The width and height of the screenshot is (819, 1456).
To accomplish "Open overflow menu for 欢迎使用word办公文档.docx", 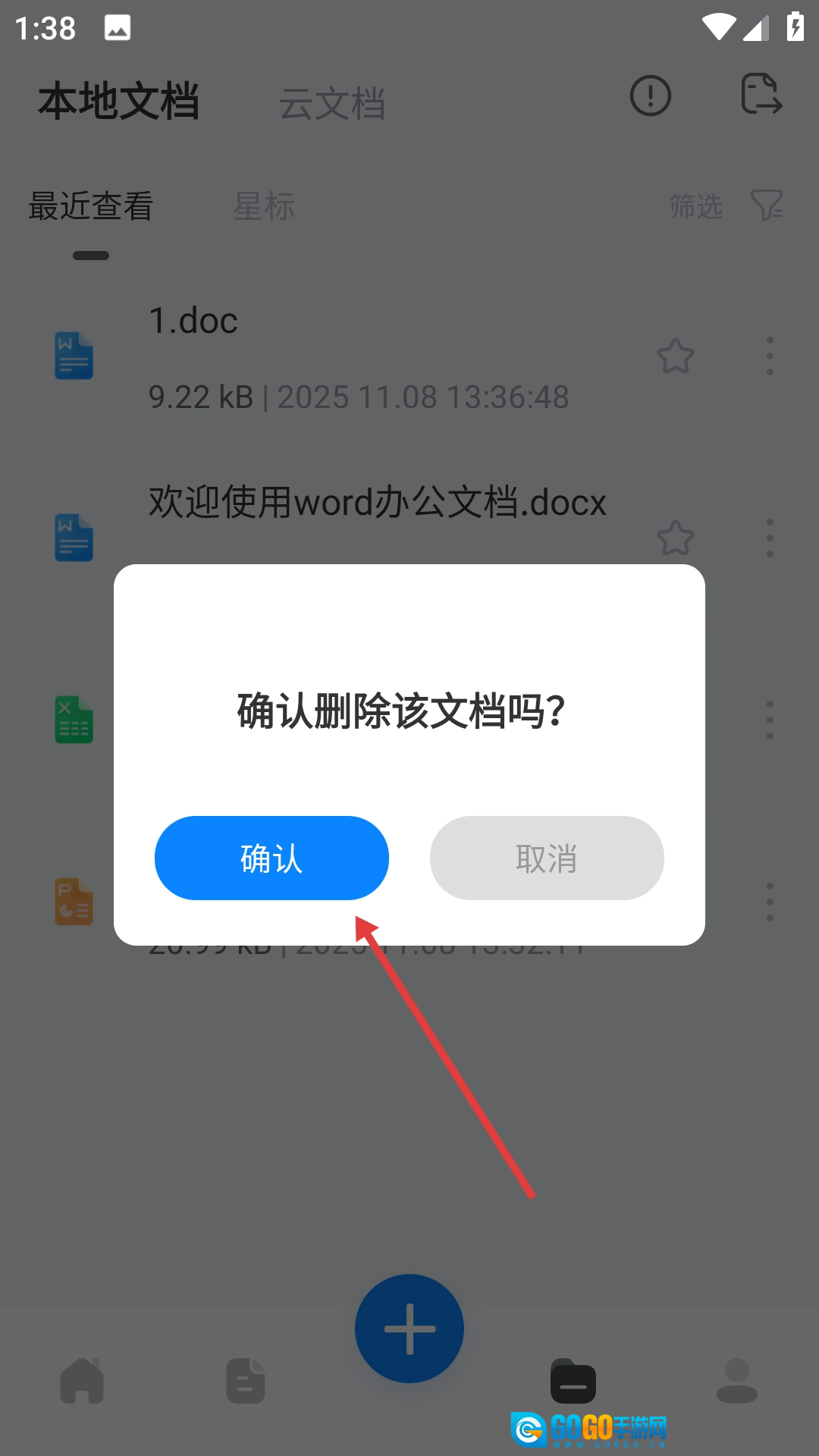I will [770, 538].
